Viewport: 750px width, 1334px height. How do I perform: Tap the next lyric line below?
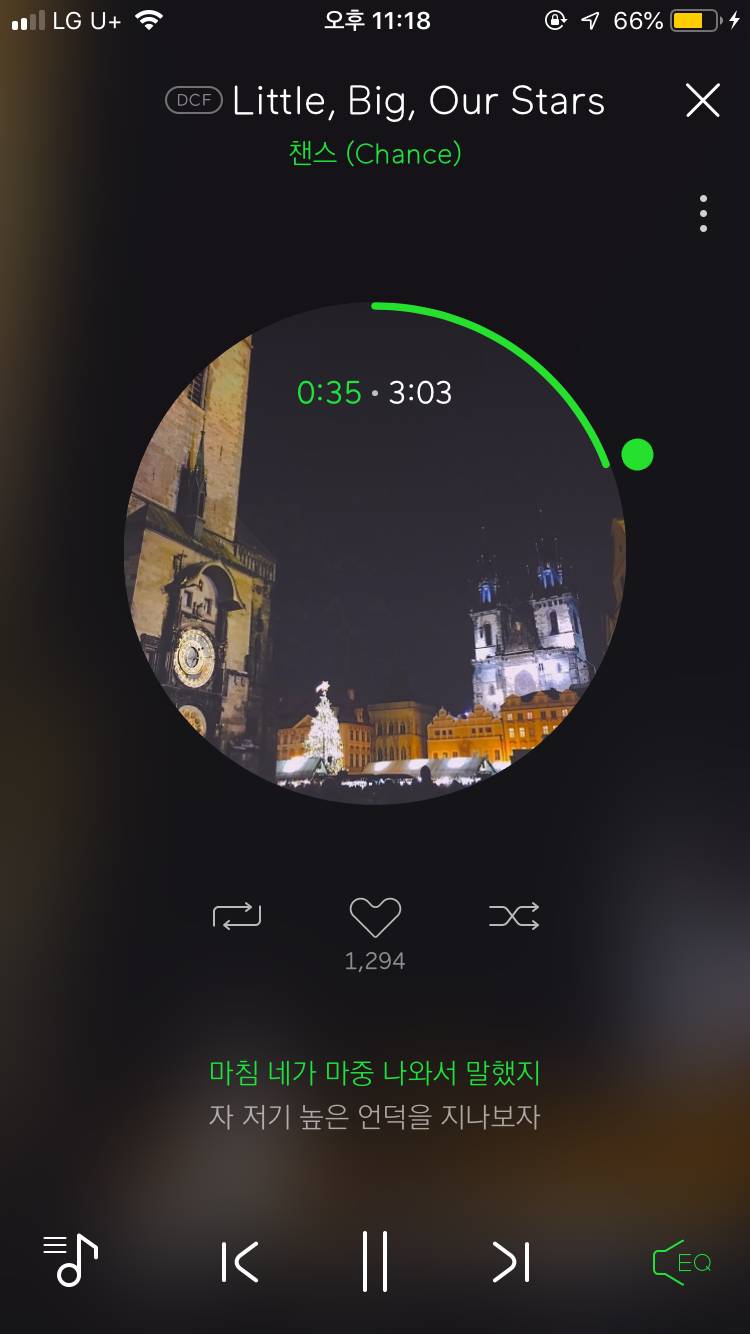point(375,1118)
